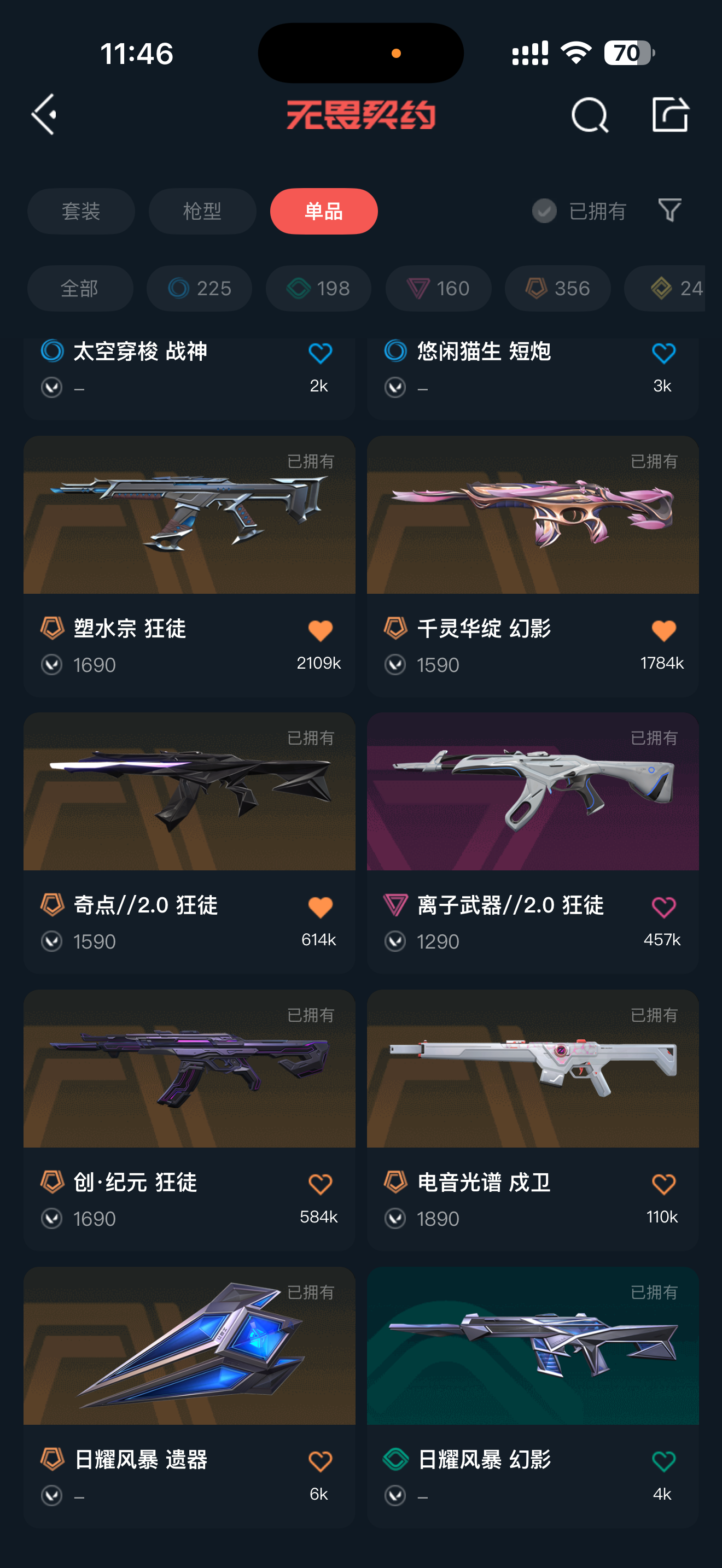The height and width of the screenshot is (1568, 722).
Task: Select the 单品 tab
Action: (x=323, y=211)
